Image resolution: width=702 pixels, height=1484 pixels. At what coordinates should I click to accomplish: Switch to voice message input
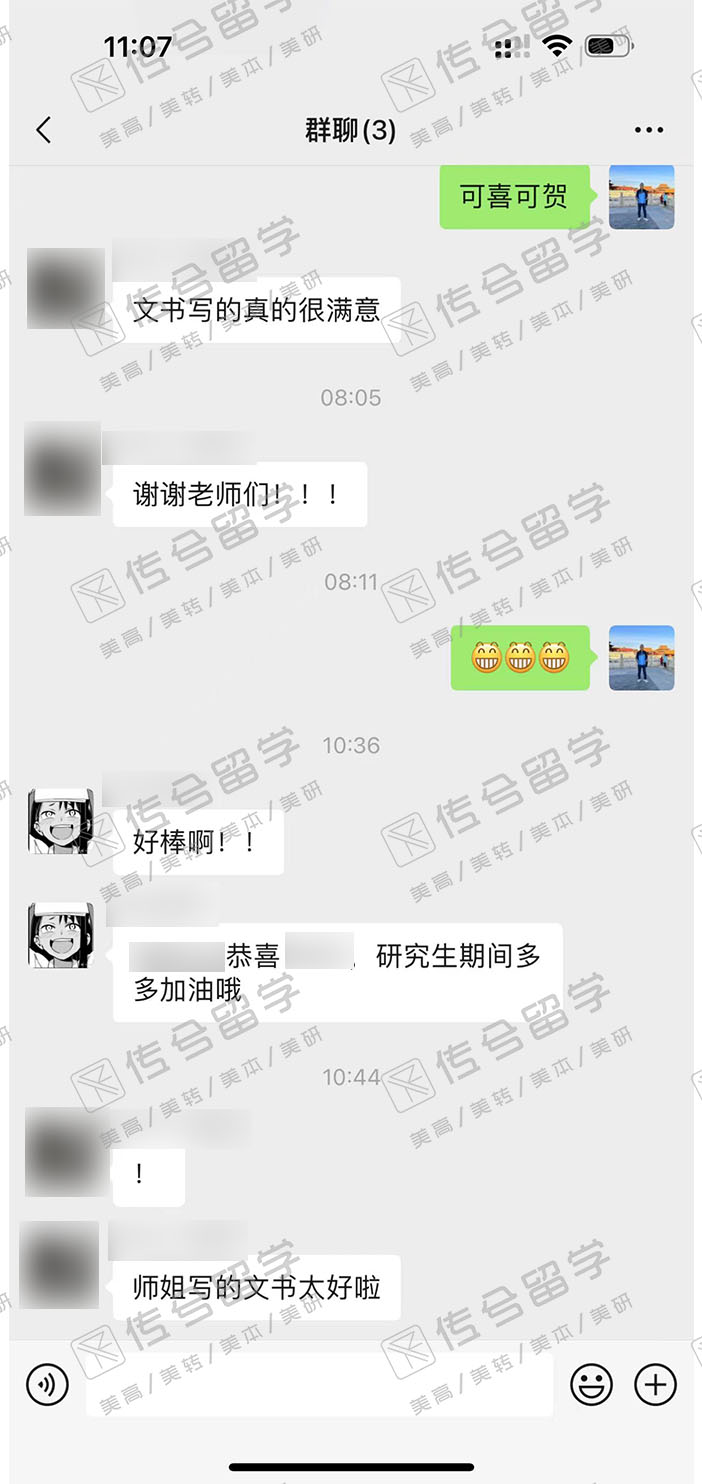(47, 1385)
